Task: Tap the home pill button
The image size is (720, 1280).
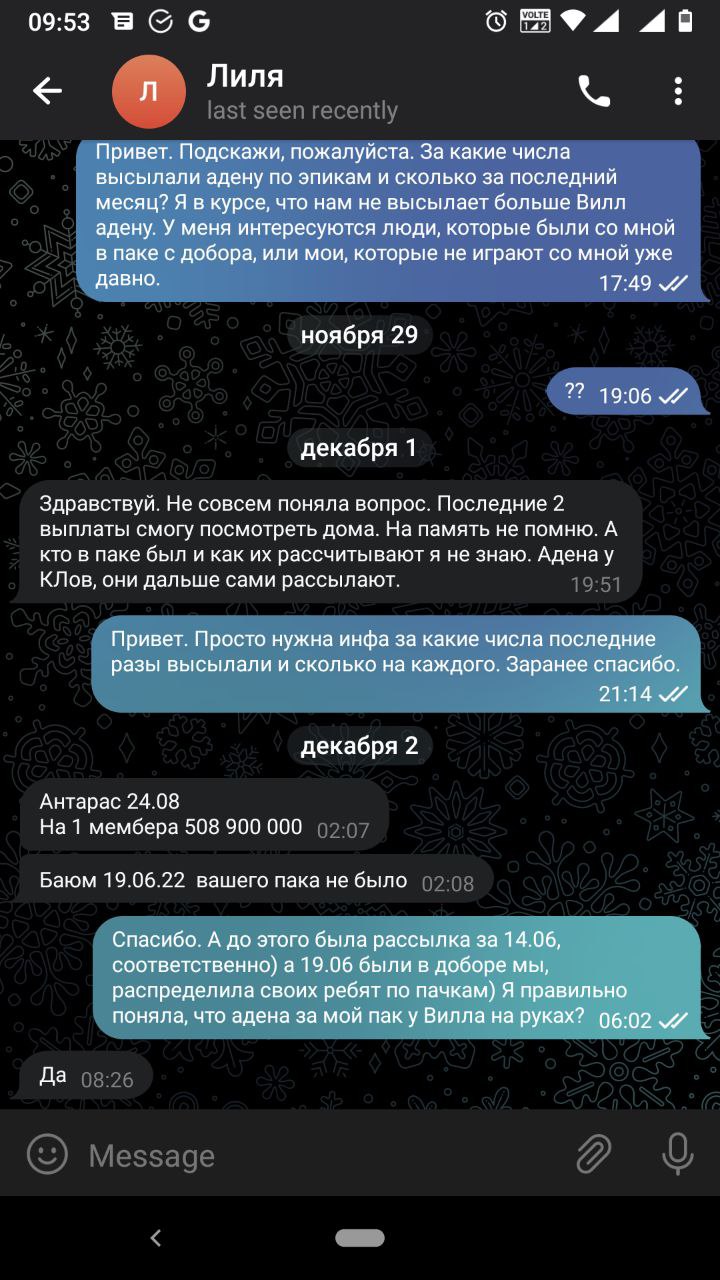Action: (x=360, y=1238)
